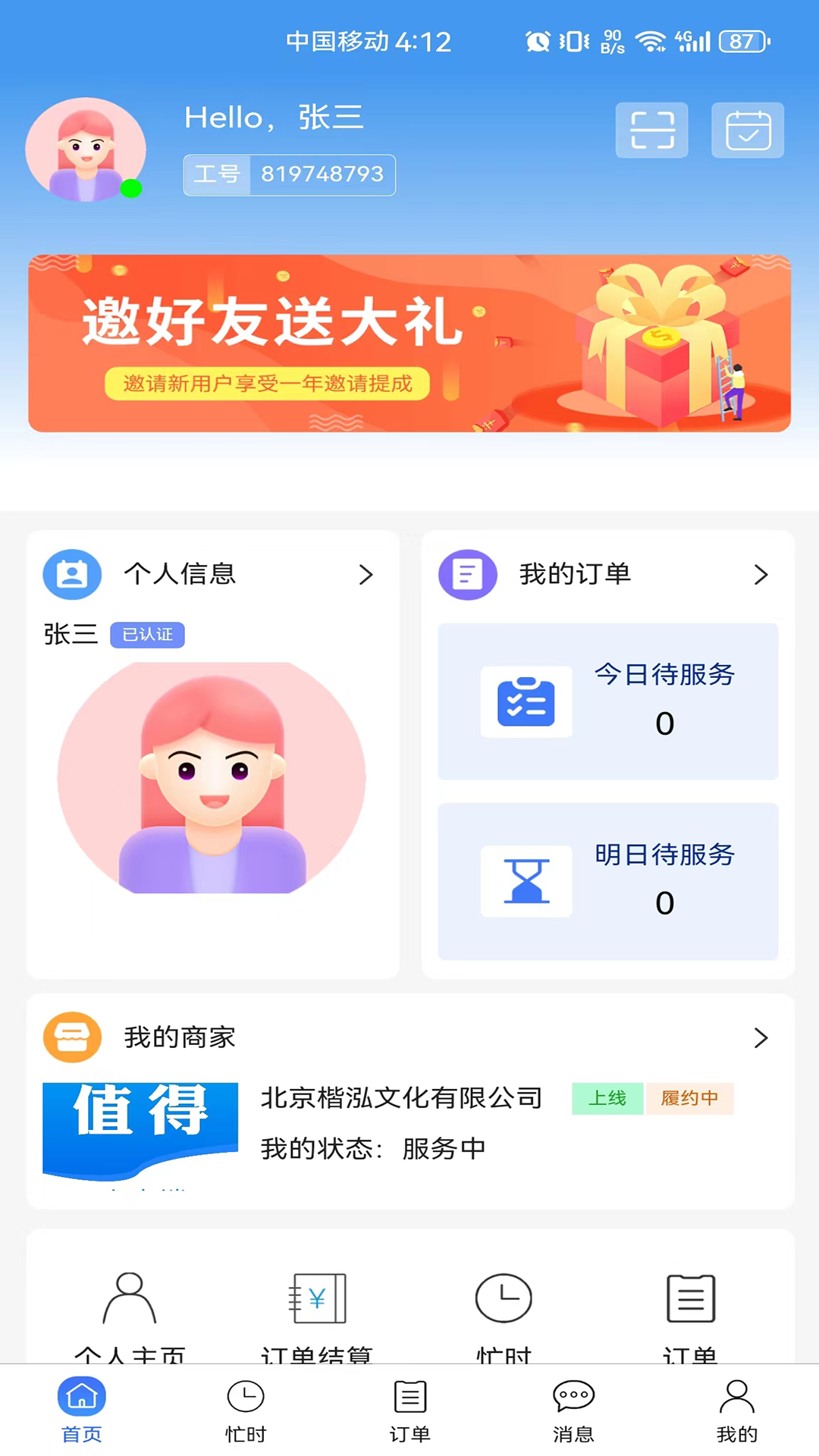Click the 我的订单 clipboard icon
This screenshot has width=819, height=1456.
coord(468,574)
